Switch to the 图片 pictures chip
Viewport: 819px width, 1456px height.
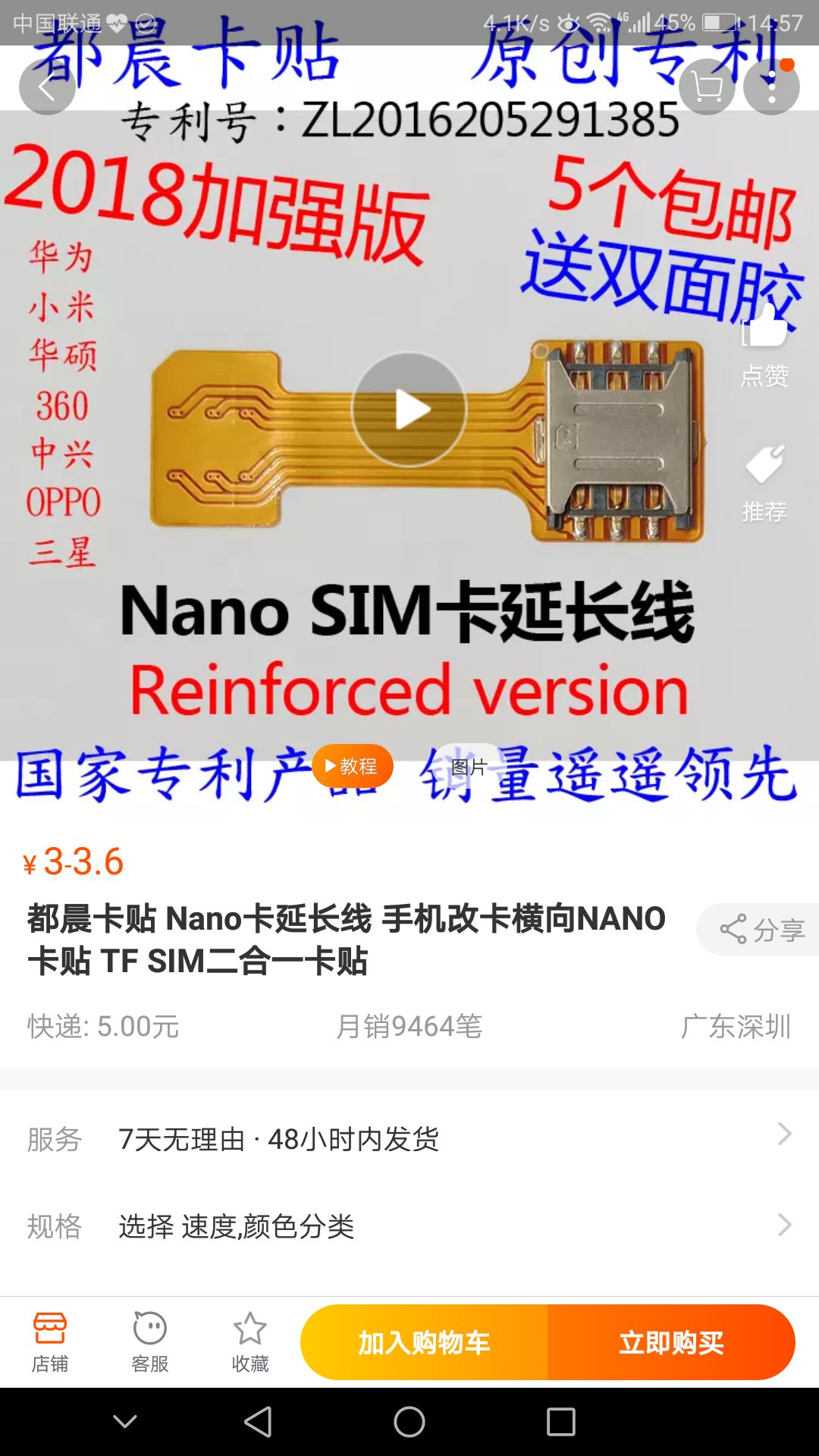(469, 767)
